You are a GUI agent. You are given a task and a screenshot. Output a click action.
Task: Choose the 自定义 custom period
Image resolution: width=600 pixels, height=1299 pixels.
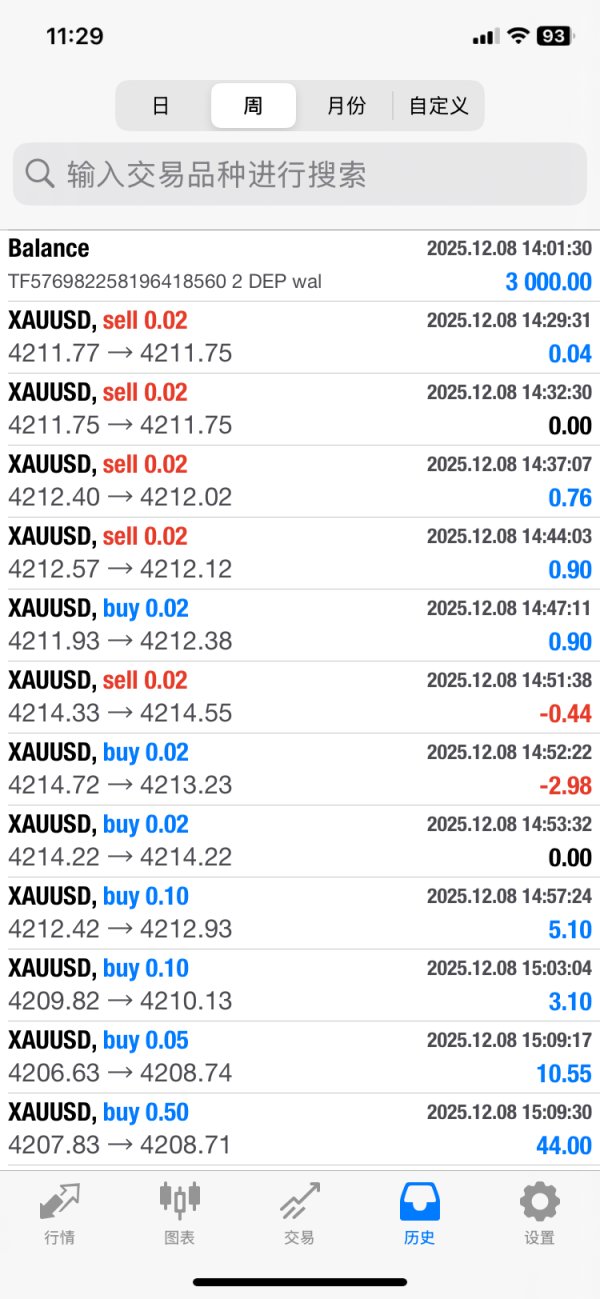[438, 106]
